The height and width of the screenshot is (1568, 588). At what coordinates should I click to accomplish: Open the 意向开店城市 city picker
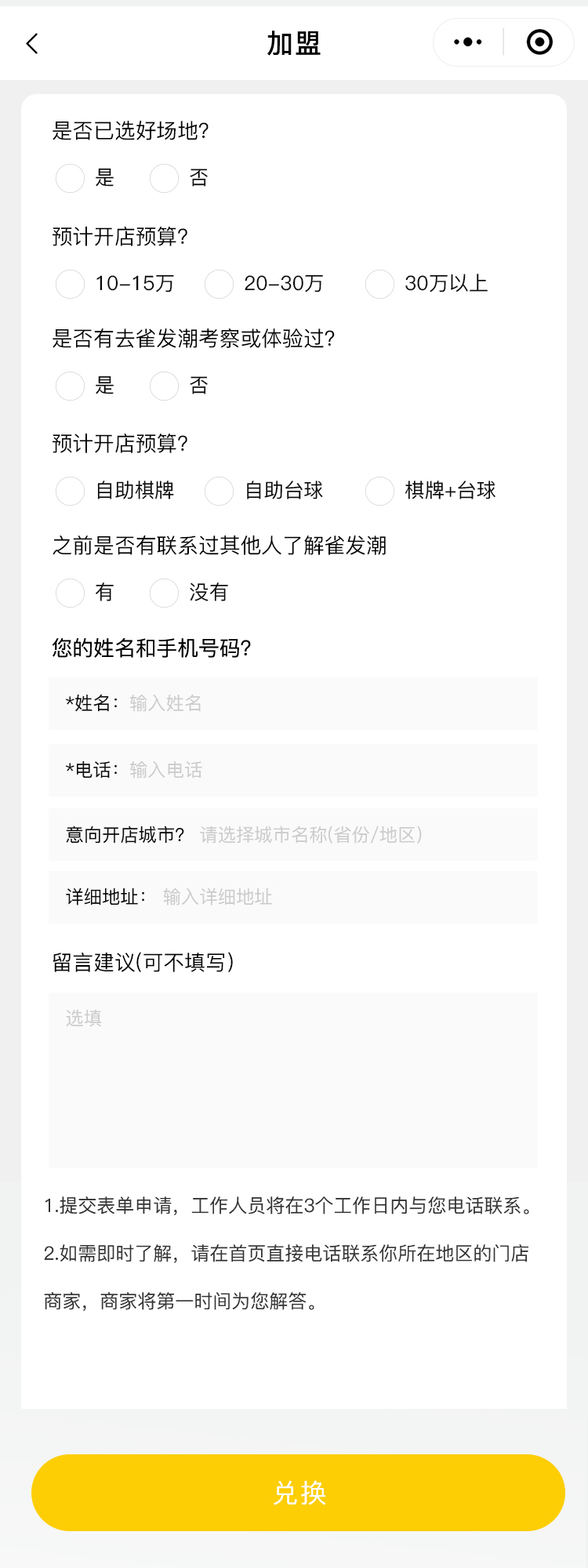click(x=361, y=835)
